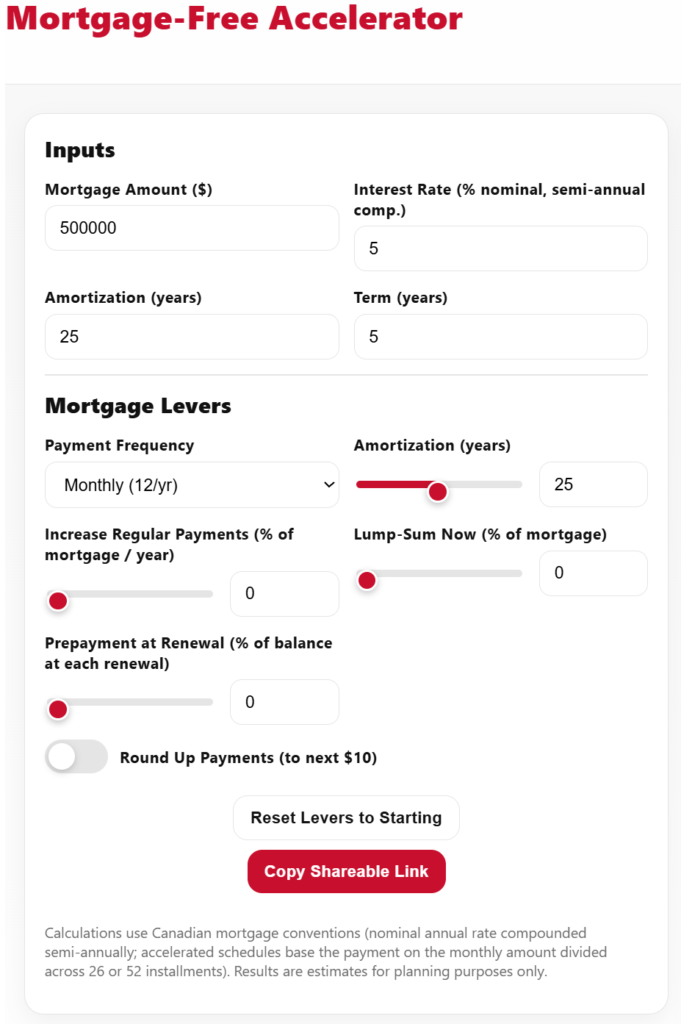
Task: Edit the Lump-Sum Now percentage box
Action: pos(592,573)
